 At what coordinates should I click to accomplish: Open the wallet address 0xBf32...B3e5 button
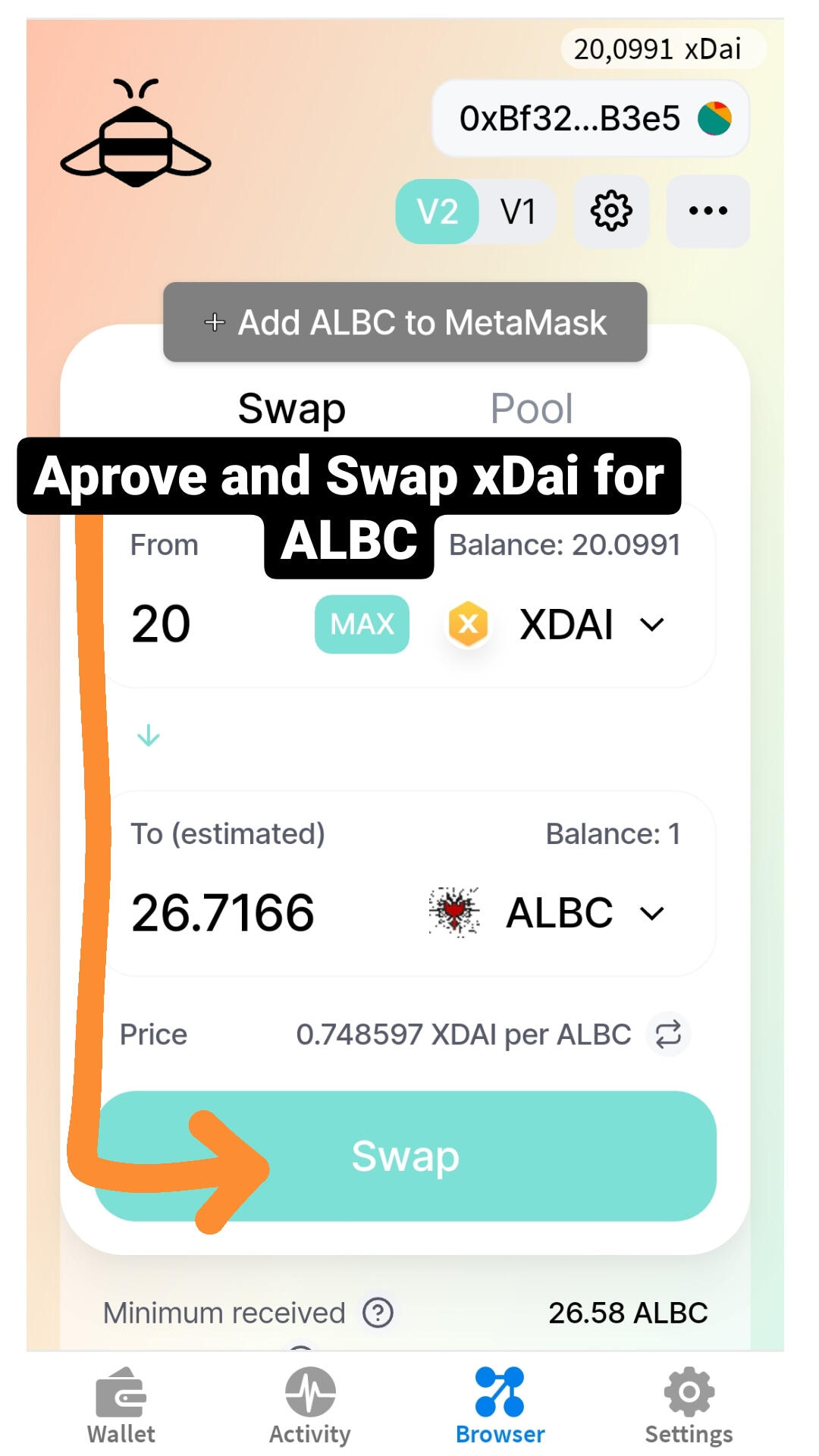tap(590, 119)
